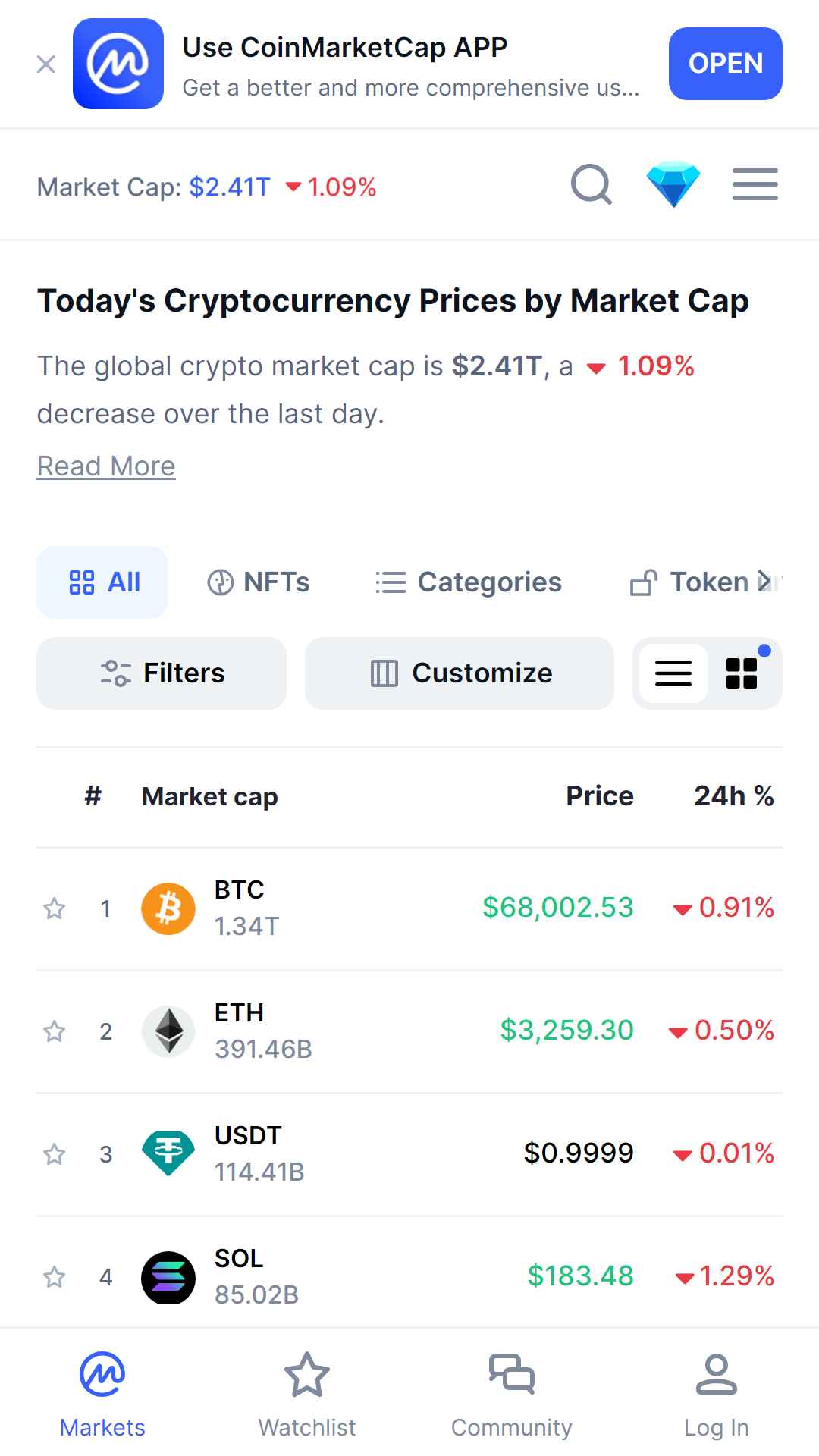Open the Log In tab

[717, 1394]
